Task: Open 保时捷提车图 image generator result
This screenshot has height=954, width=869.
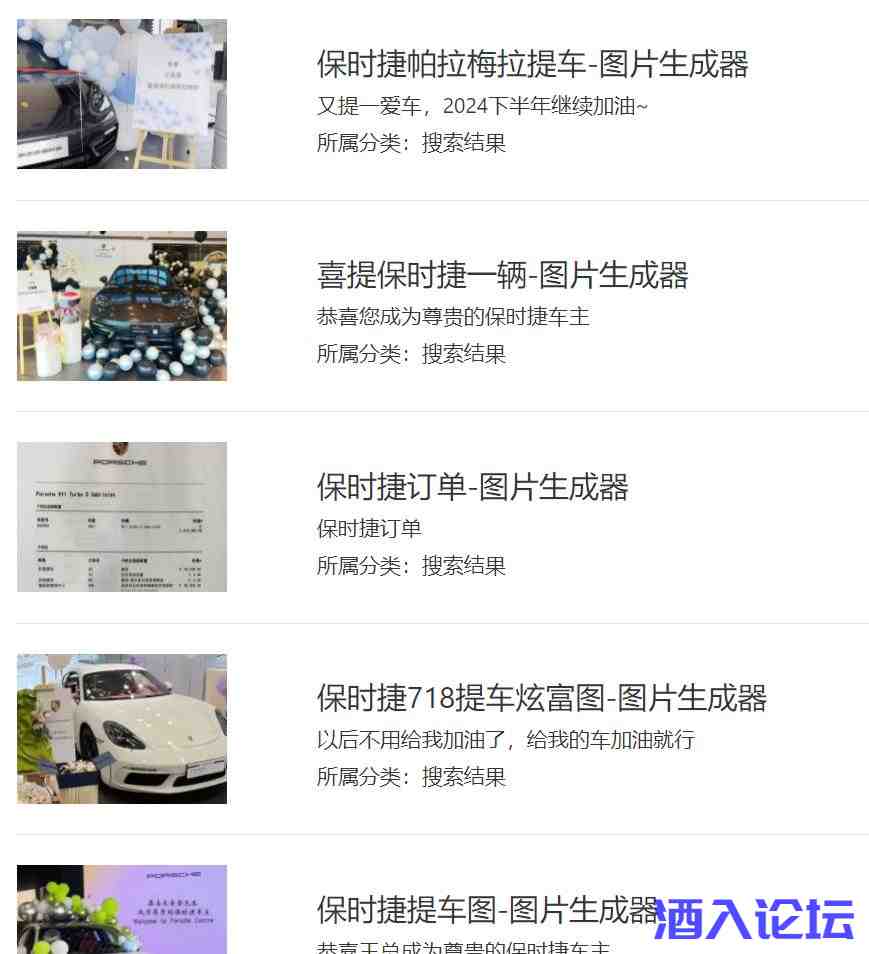Action: (x=487, y=909)
